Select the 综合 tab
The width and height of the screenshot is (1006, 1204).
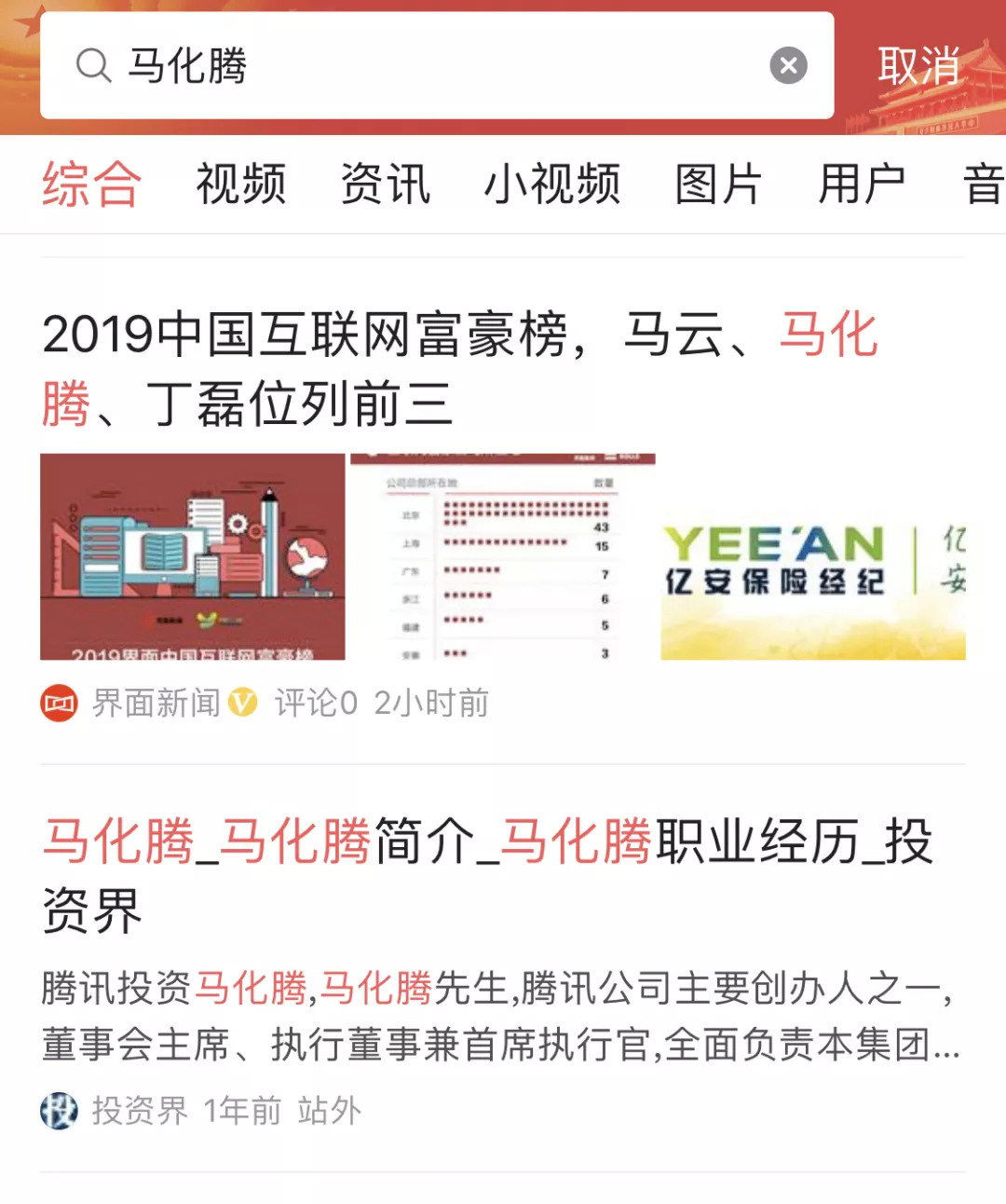pyautogui.click(x=91, y=184)
